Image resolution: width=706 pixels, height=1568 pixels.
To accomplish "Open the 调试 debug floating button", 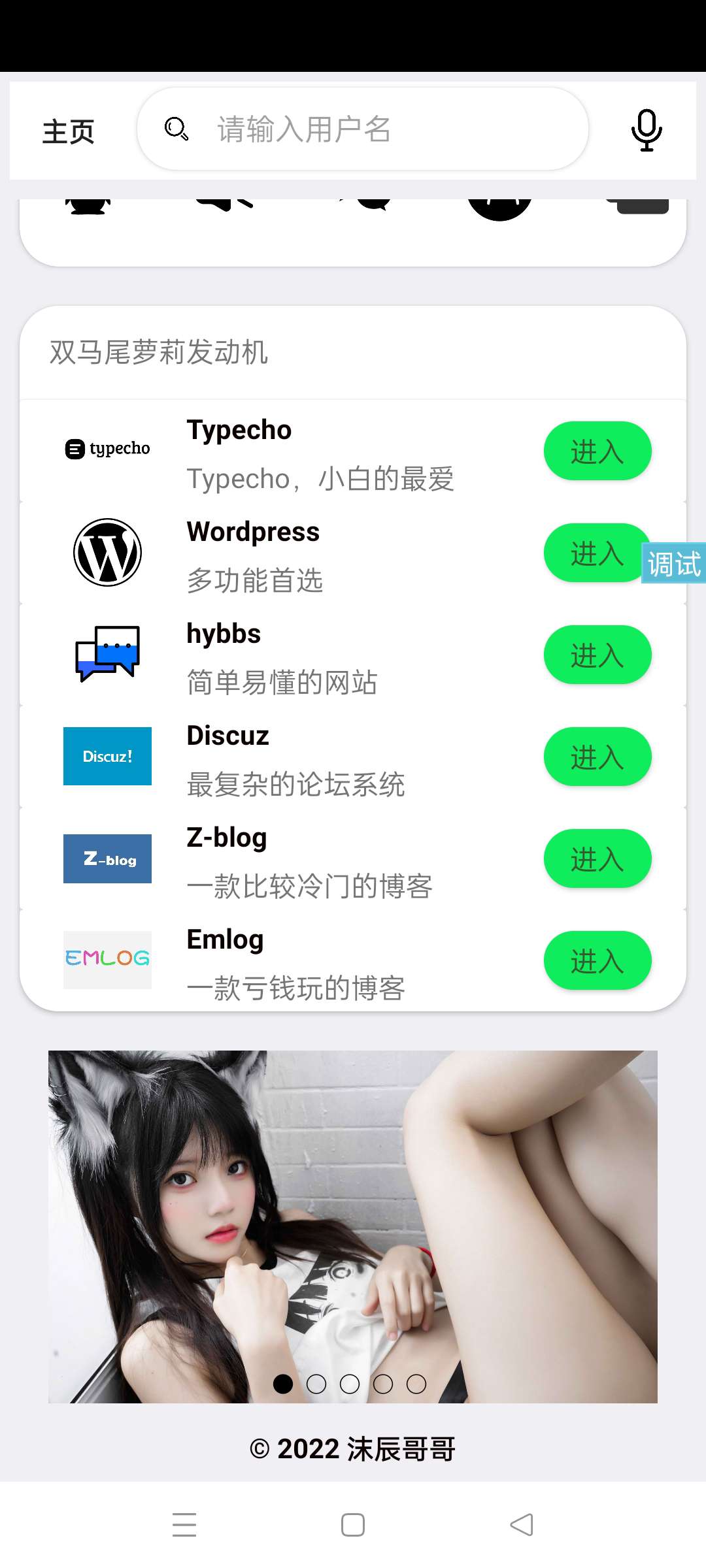I will click(x=674, y=564).
